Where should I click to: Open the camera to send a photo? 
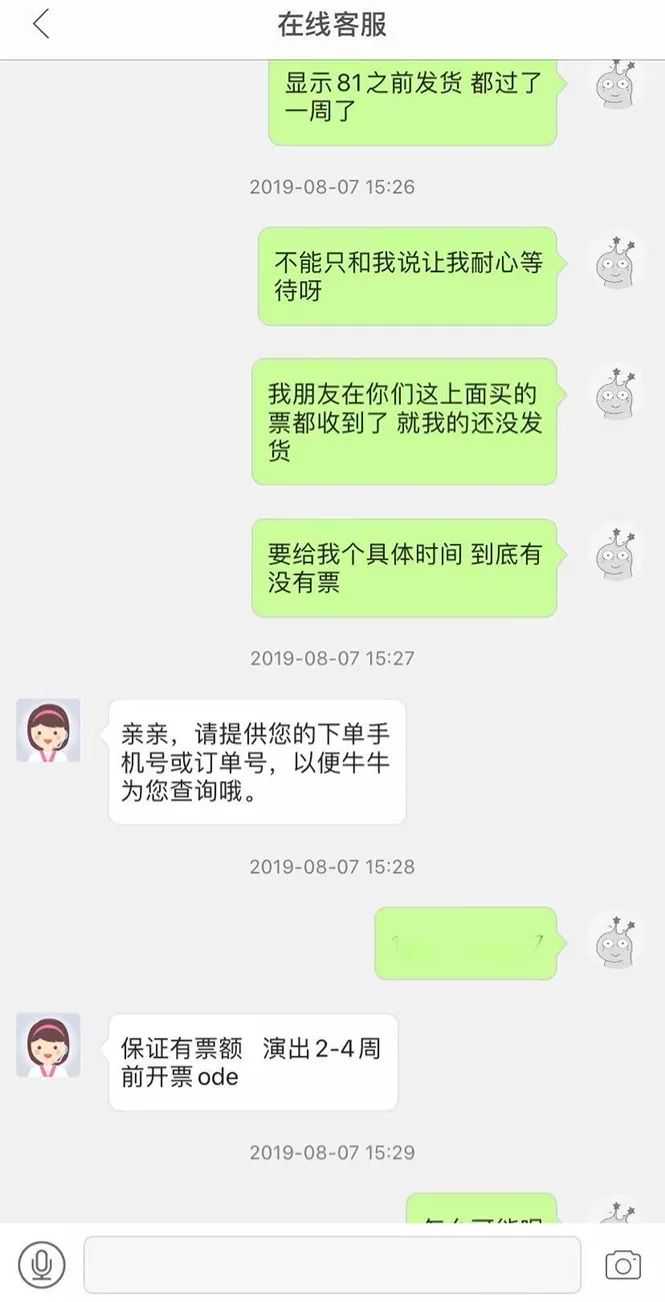click(622, 1265)
